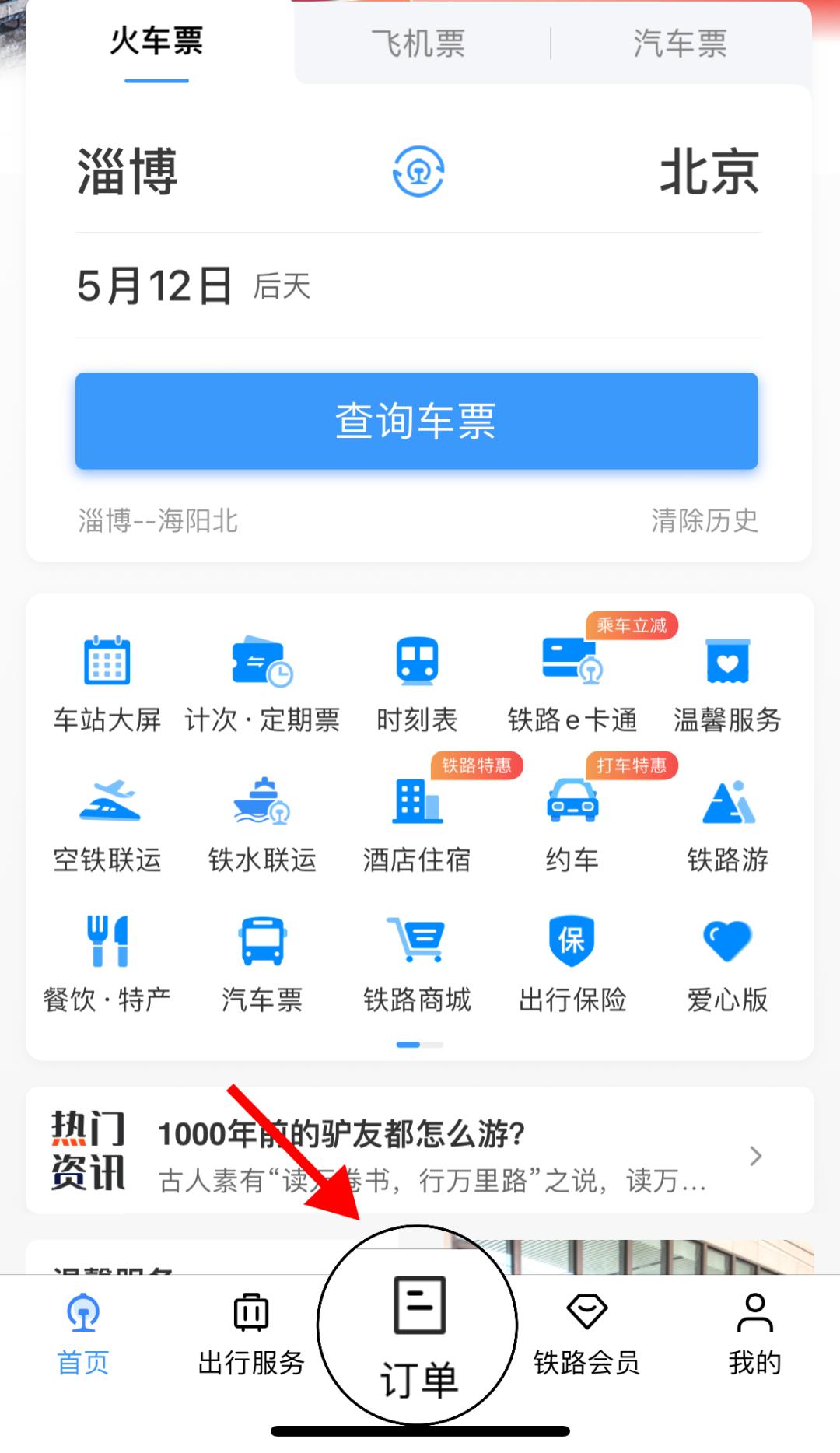Select 出行保险 travel insurance icon
This screenshot has height=1453, width=840.
[573, 961]
